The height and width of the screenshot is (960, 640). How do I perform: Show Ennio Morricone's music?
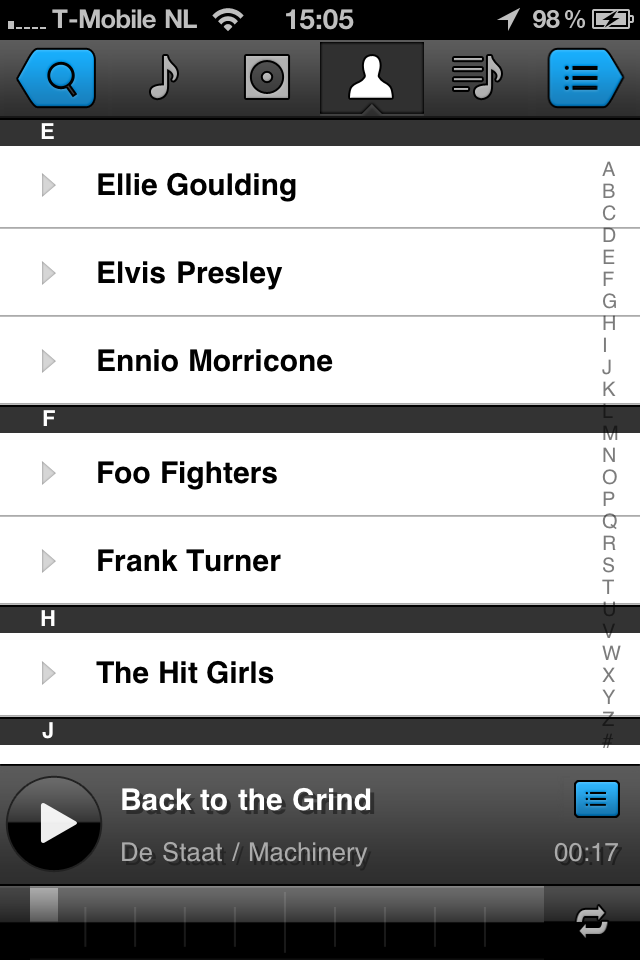point(214,361)
